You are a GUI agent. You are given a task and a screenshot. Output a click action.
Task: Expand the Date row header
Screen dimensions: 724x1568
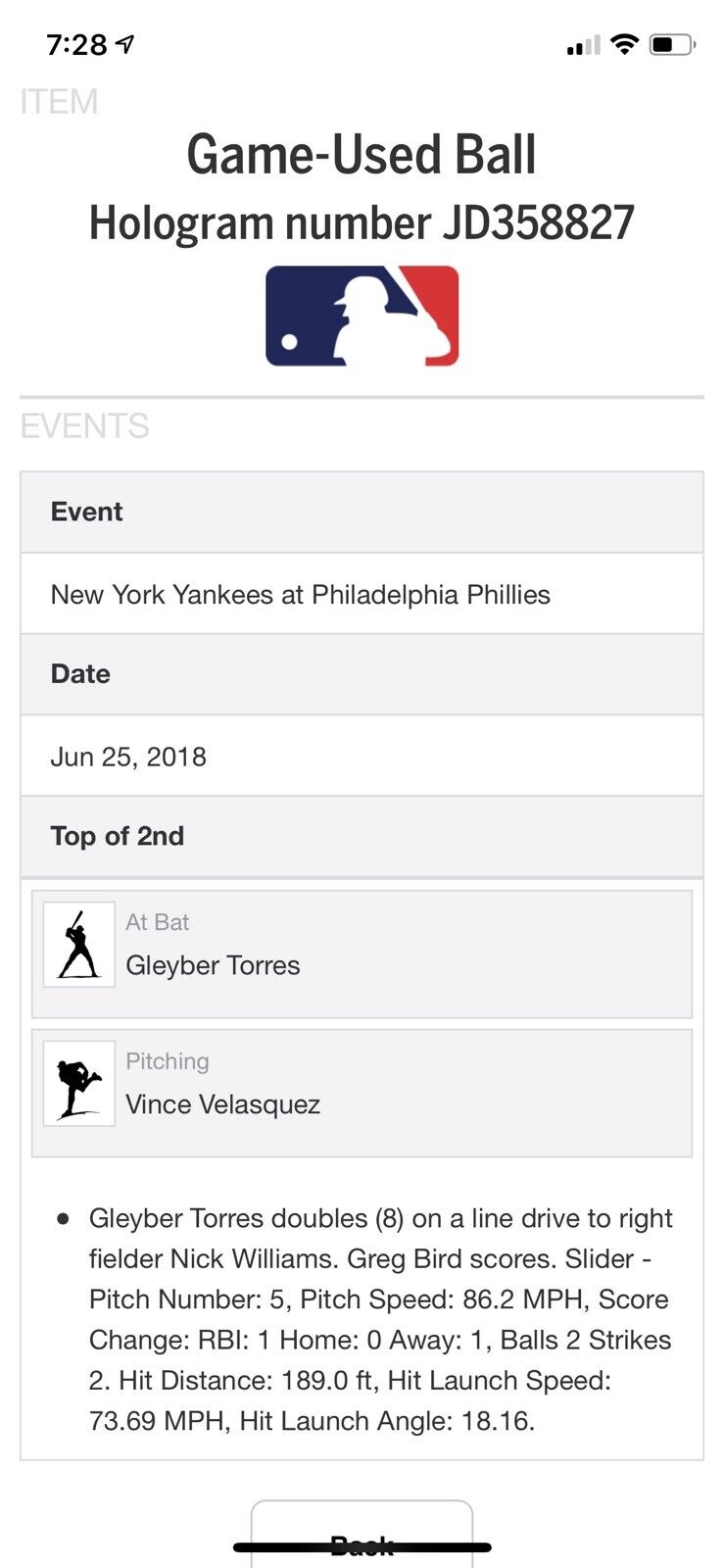[x=78, y=674]
